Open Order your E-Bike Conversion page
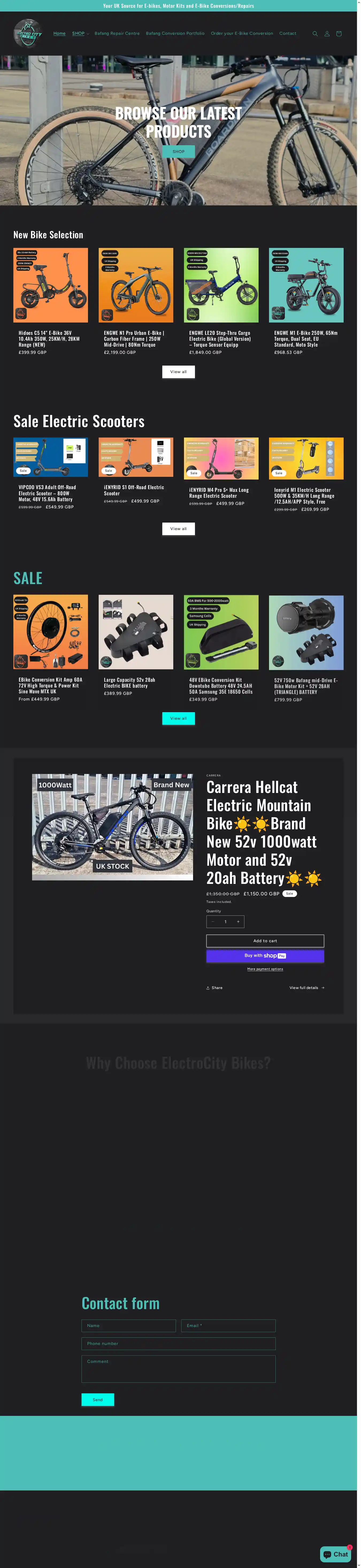Viewport: 361px width, 1568px height. [x=242, y=33]
